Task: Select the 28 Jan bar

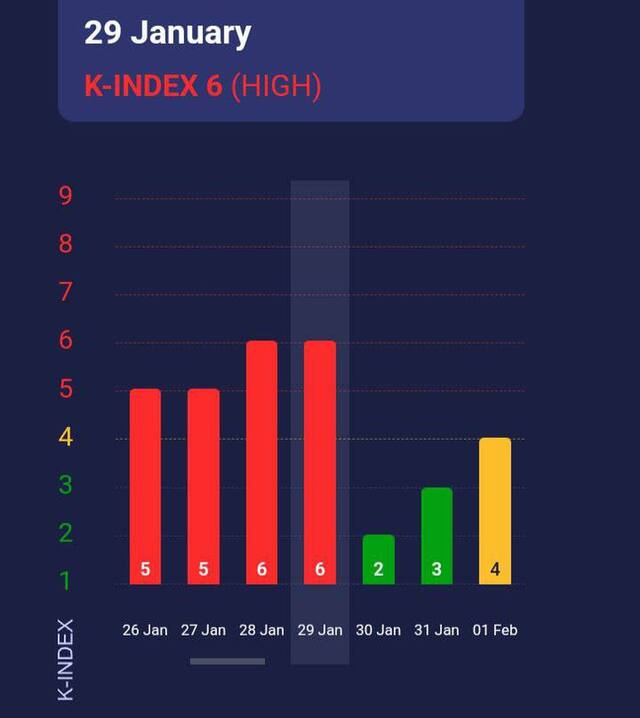Action: pos(262,462)
